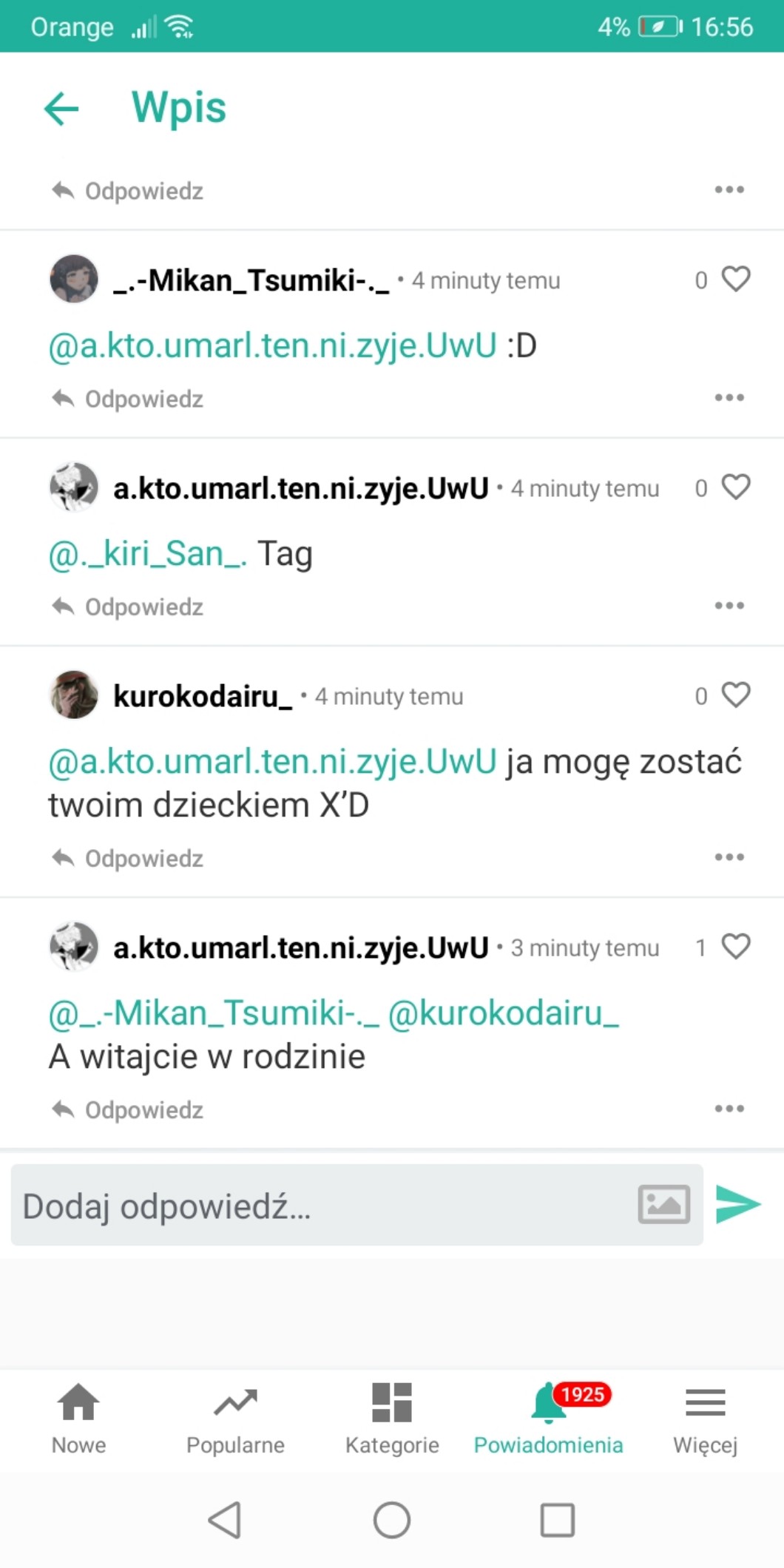Open _.-Mikan_Tsumiki-._'s profile avatar
Image resolution: width=784 pixels, height=1568 pixels.
(x=74, y=280)
